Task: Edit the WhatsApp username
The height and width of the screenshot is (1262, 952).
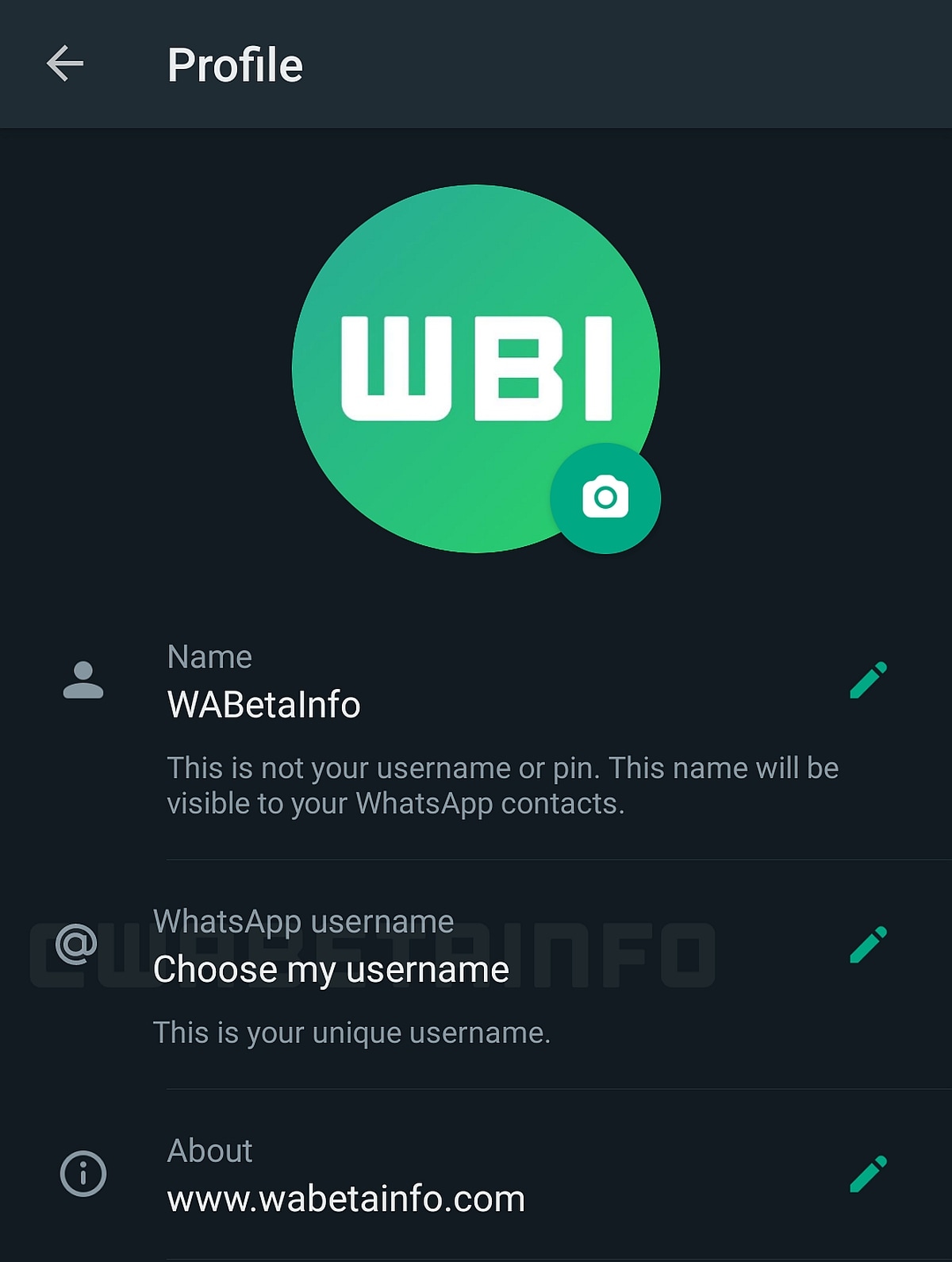Action: click(868, 945)
